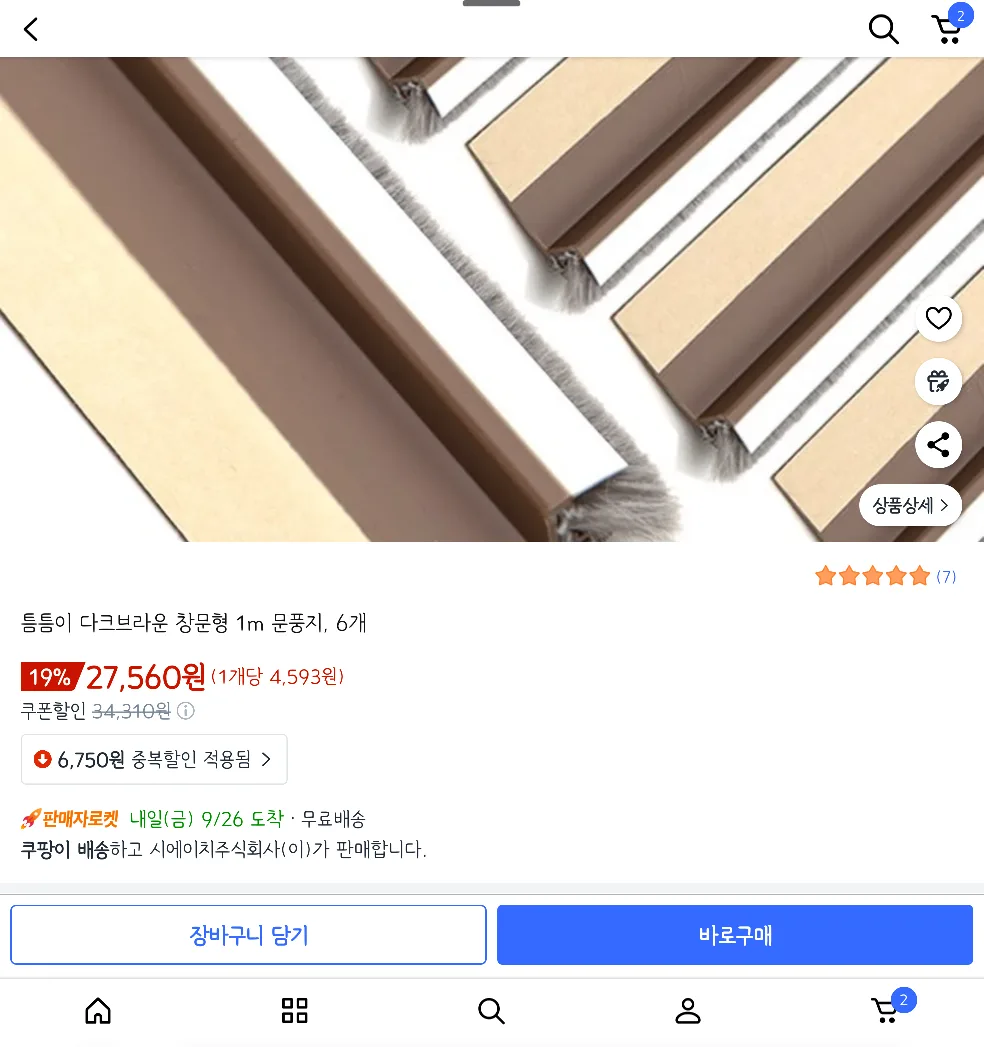Buy now with 바로구매

tap(735, 935)
